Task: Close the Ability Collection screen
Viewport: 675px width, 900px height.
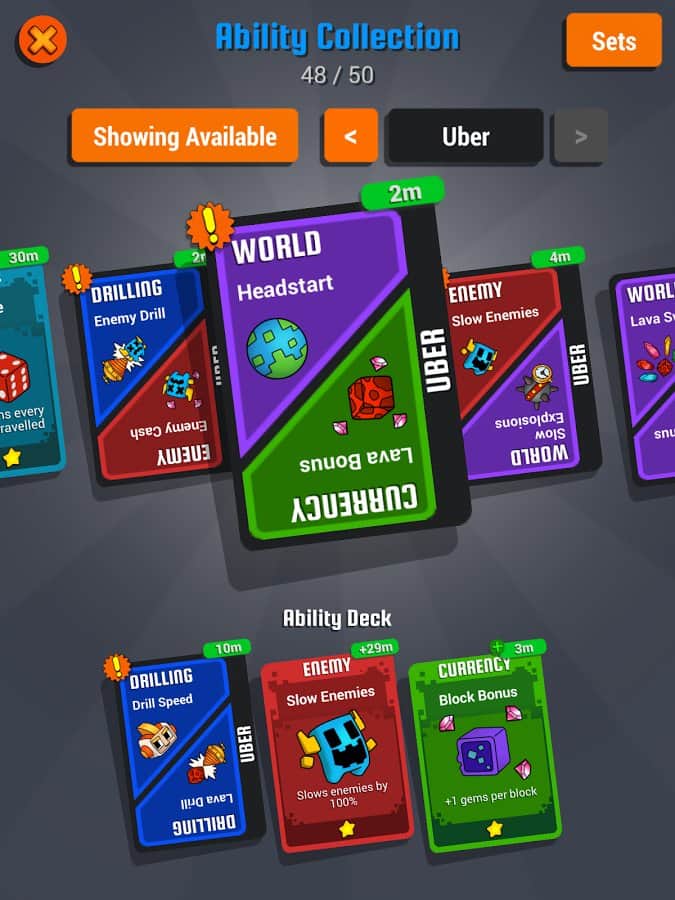Action: pos(42,41)
